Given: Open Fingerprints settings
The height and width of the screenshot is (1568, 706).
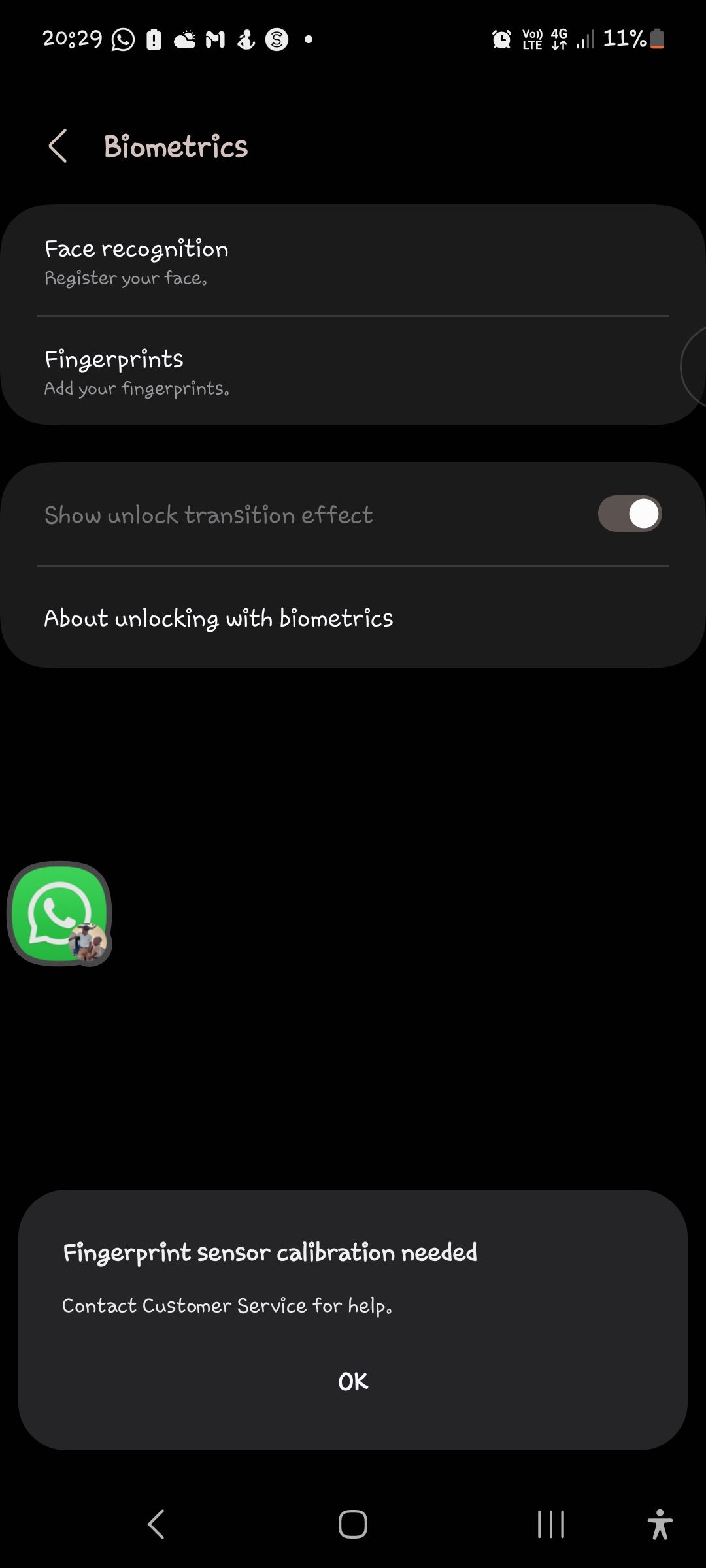Looking at the screenshot, I should (353, 371).
